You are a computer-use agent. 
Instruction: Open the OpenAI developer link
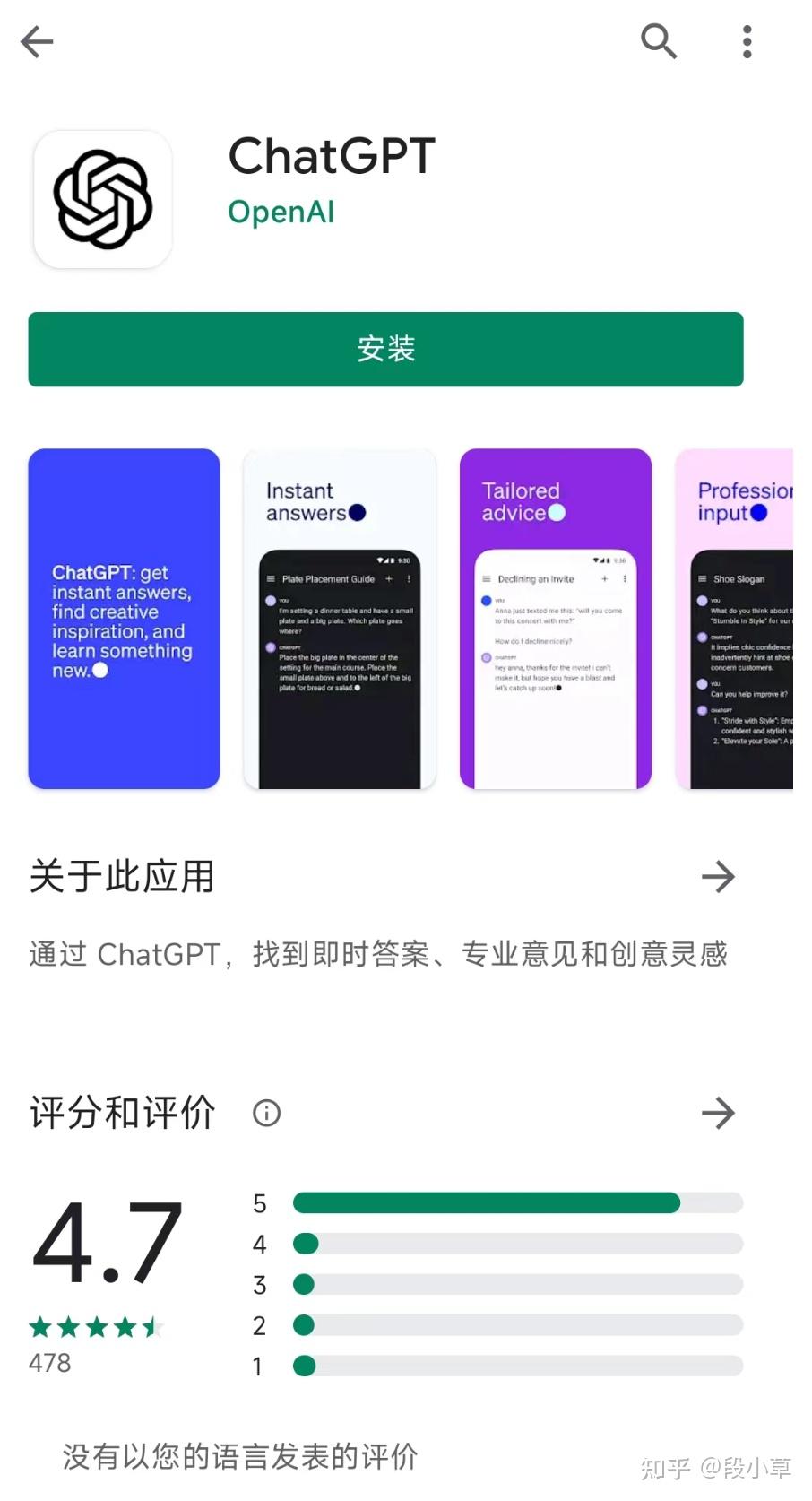281,212
